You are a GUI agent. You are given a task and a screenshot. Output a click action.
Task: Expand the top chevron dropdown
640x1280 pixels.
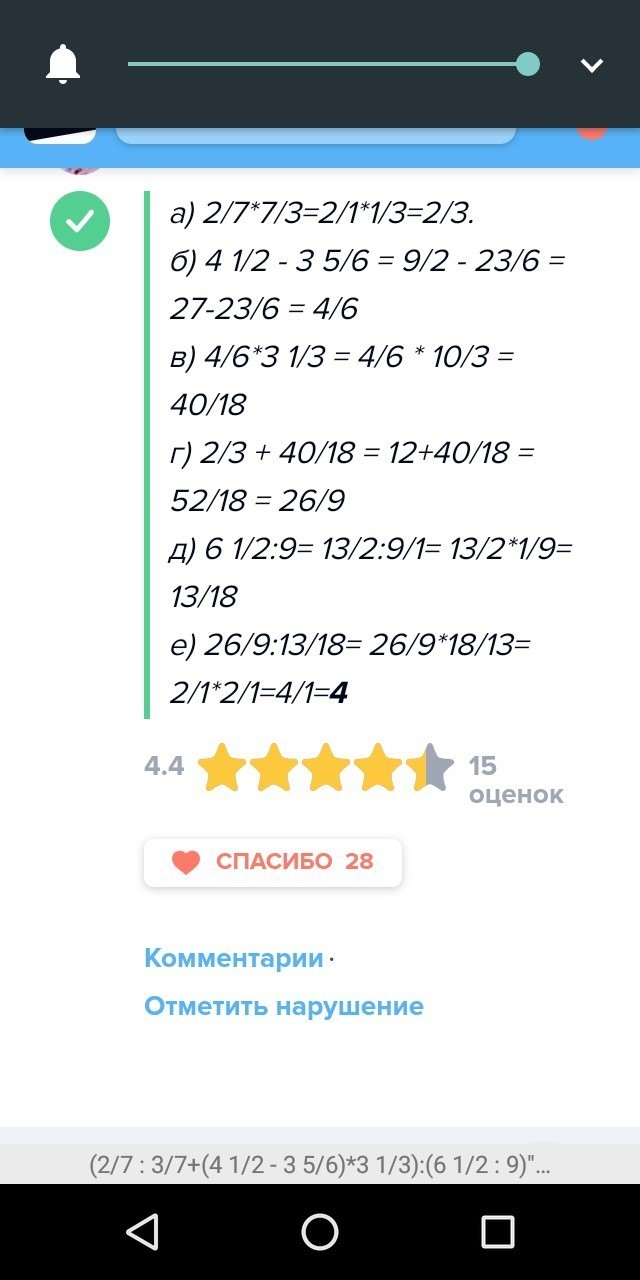[x=592, y=66]
